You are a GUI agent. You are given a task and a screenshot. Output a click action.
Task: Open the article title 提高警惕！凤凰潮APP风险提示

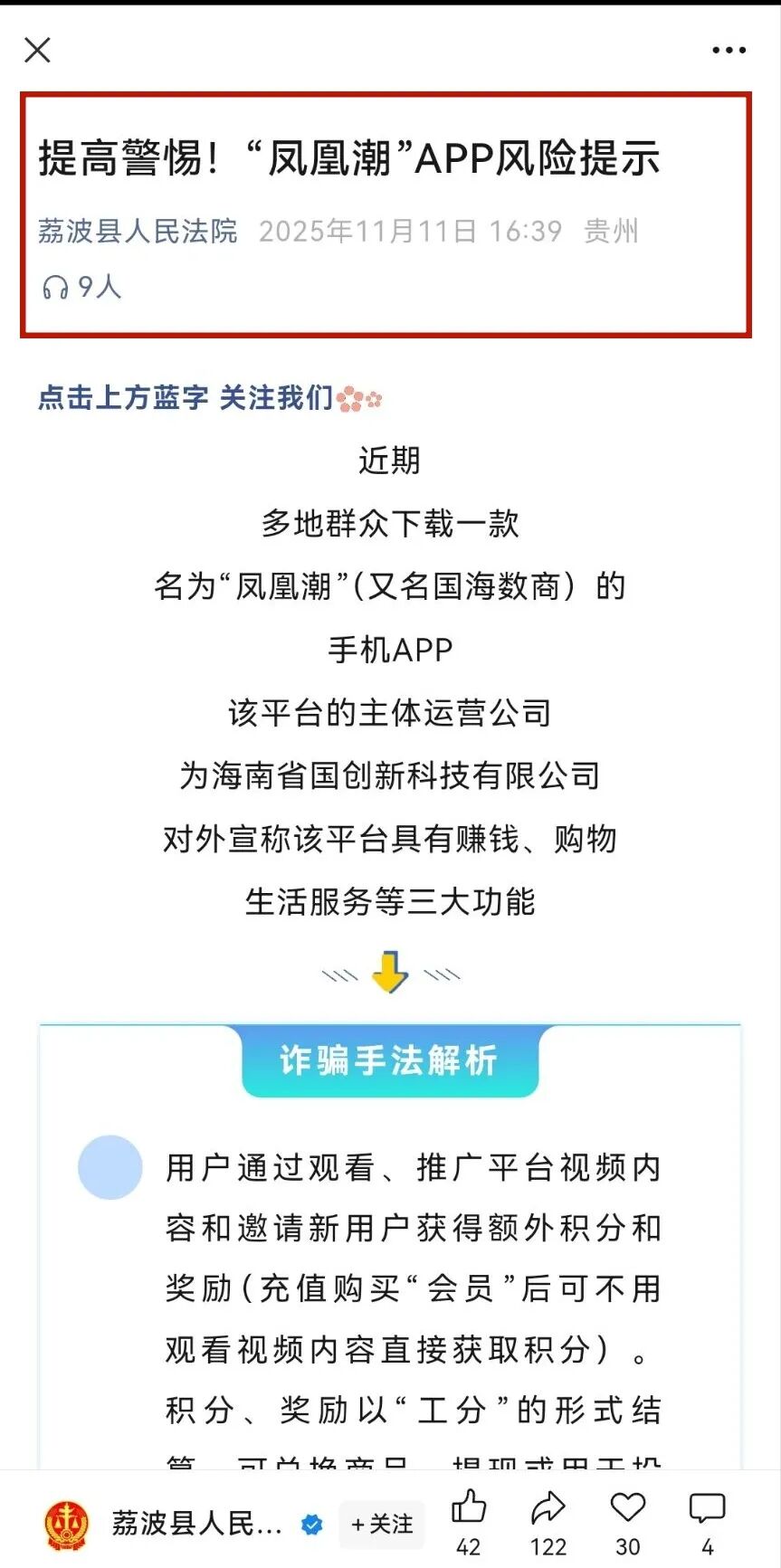tap(351, 159)
